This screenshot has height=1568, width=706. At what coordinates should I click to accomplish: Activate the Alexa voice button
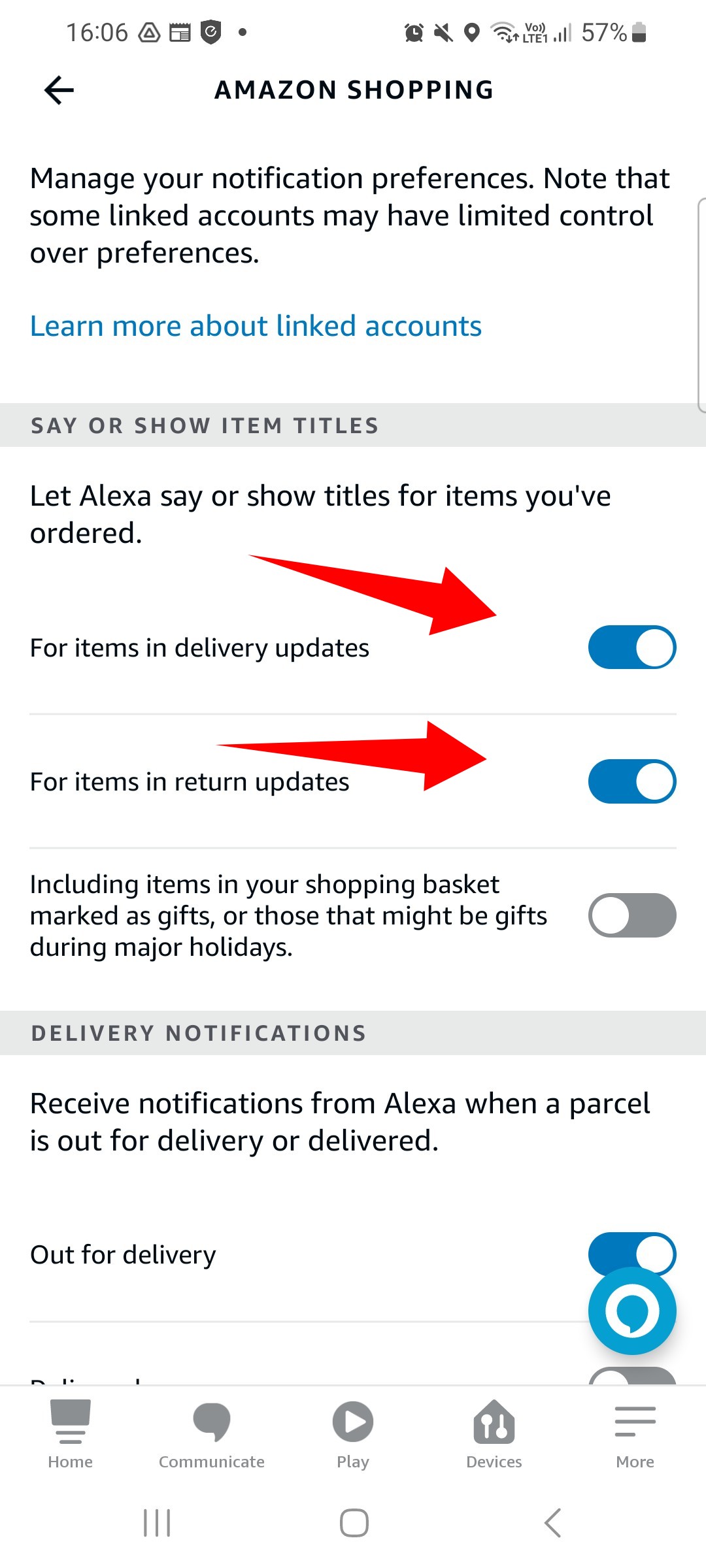(x=632, y=1311)
